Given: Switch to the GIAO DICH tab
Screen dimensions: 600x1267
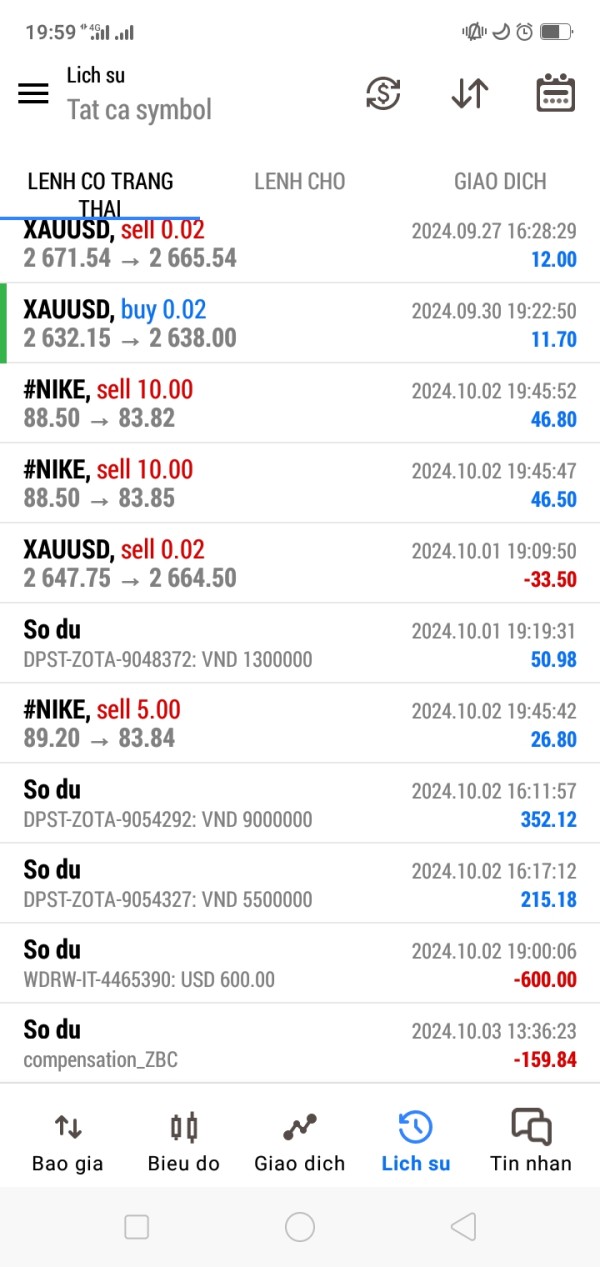Looking at the screenshot, I should click(500, 181).
